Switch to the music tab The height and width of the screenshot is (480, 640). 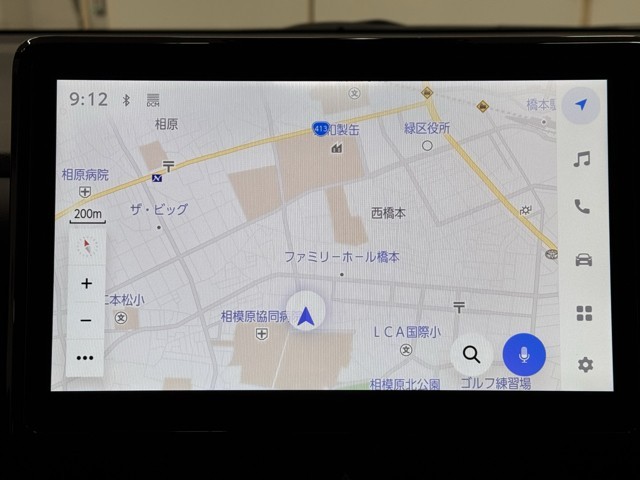(x=582, y=159)
